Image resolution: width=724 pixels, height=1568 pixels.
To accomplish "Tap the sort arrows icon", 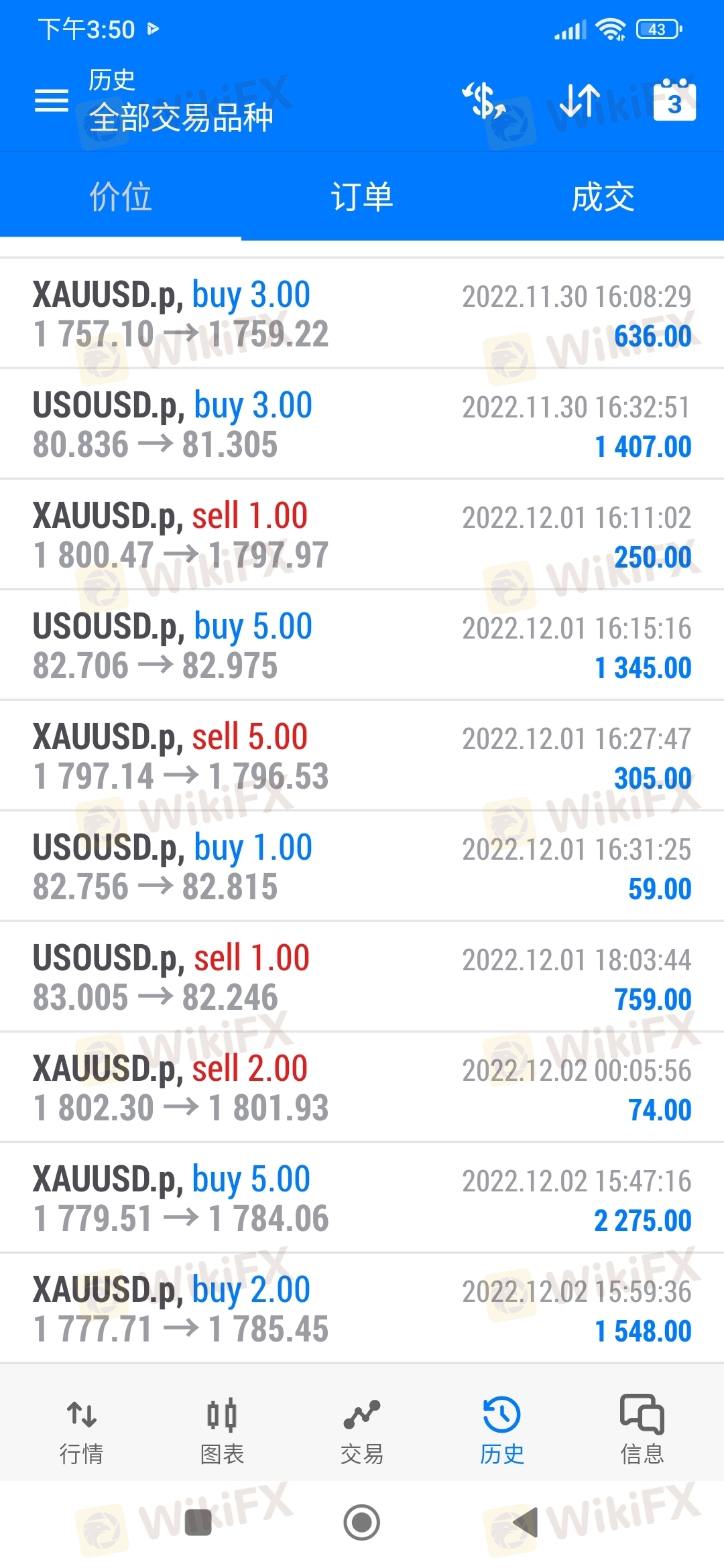I will tap(580, 101).
